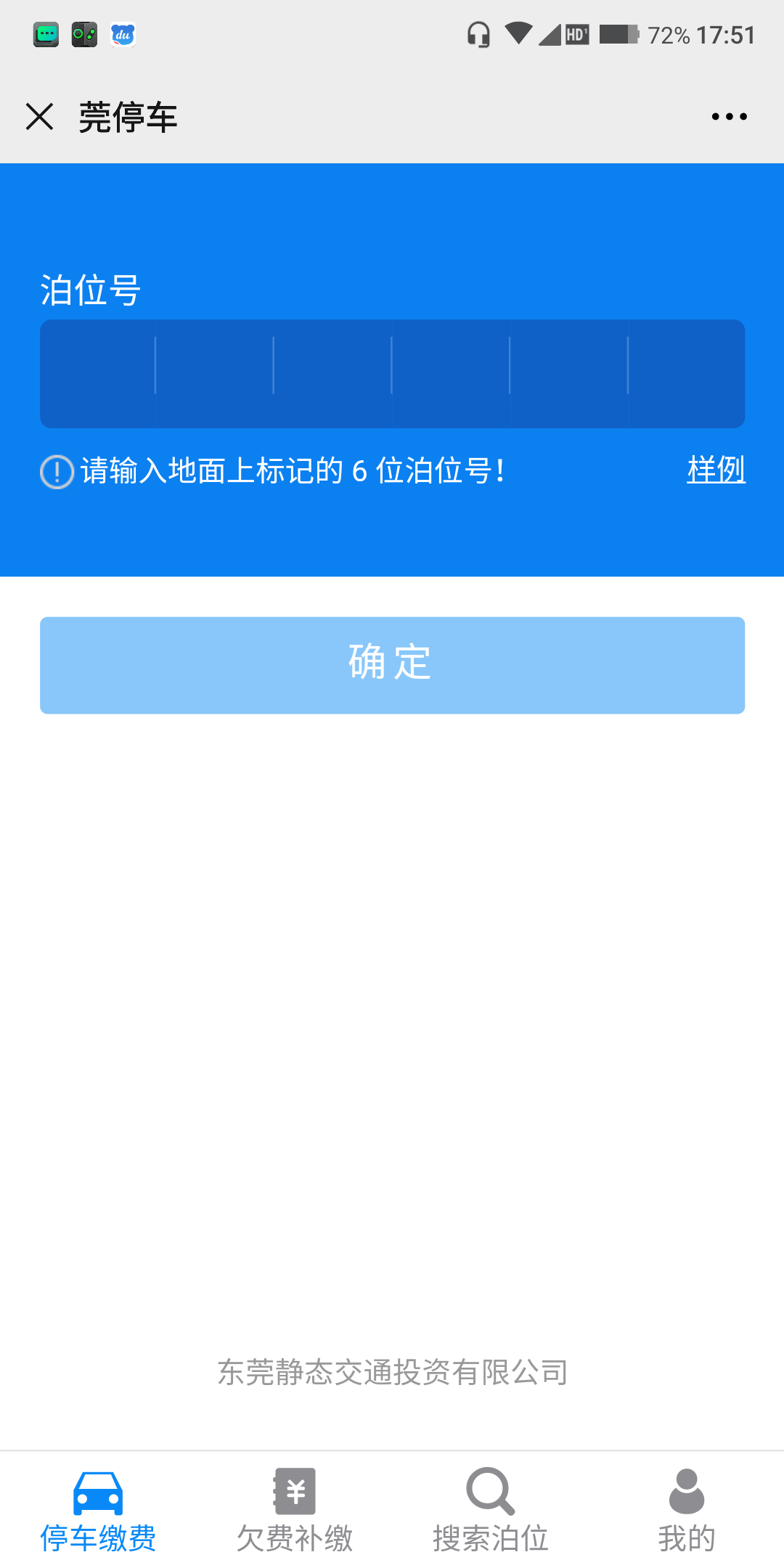Screen dimensions: 784x1568
Task: Open the three-dot overflow menu
Action: coord(729,116)
